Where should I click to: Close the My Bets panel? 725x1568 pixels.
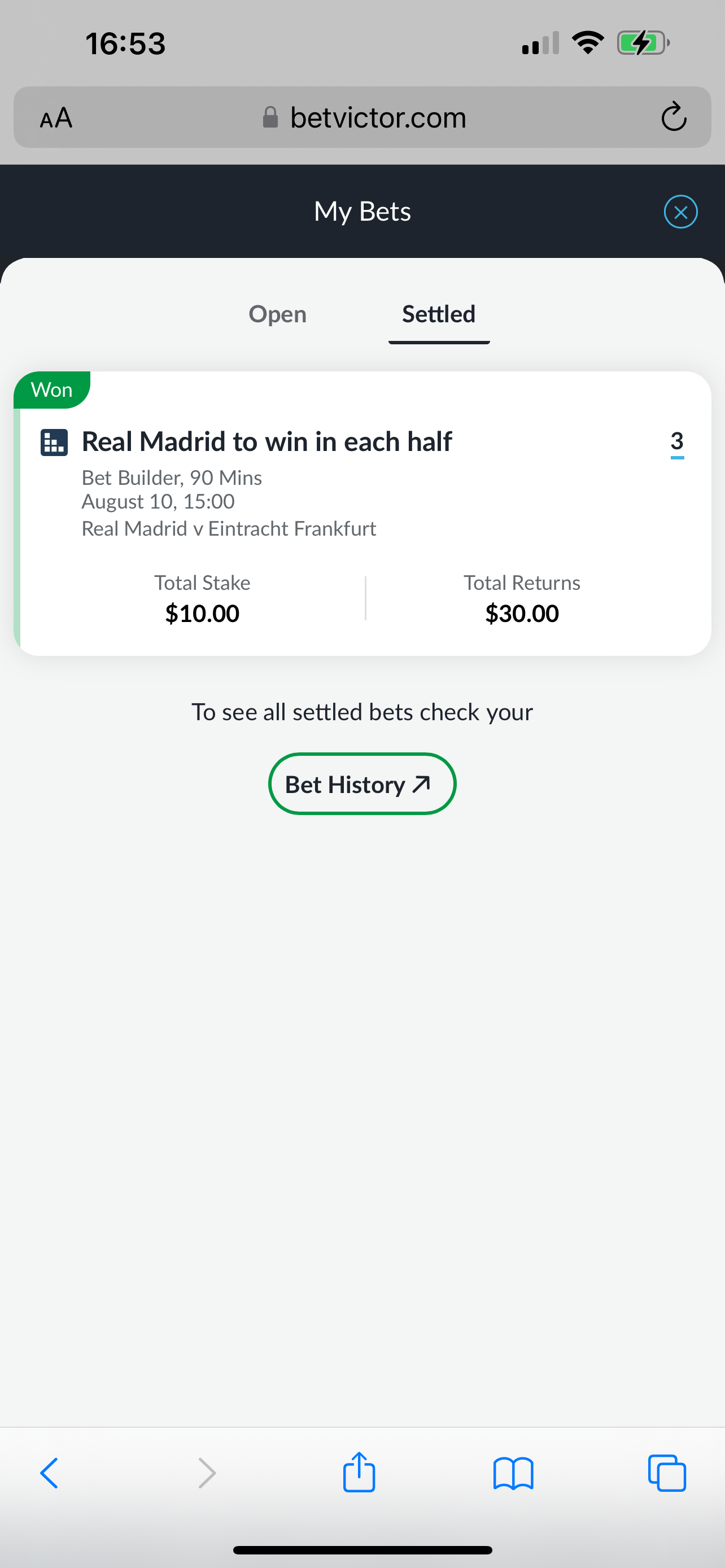680,212
